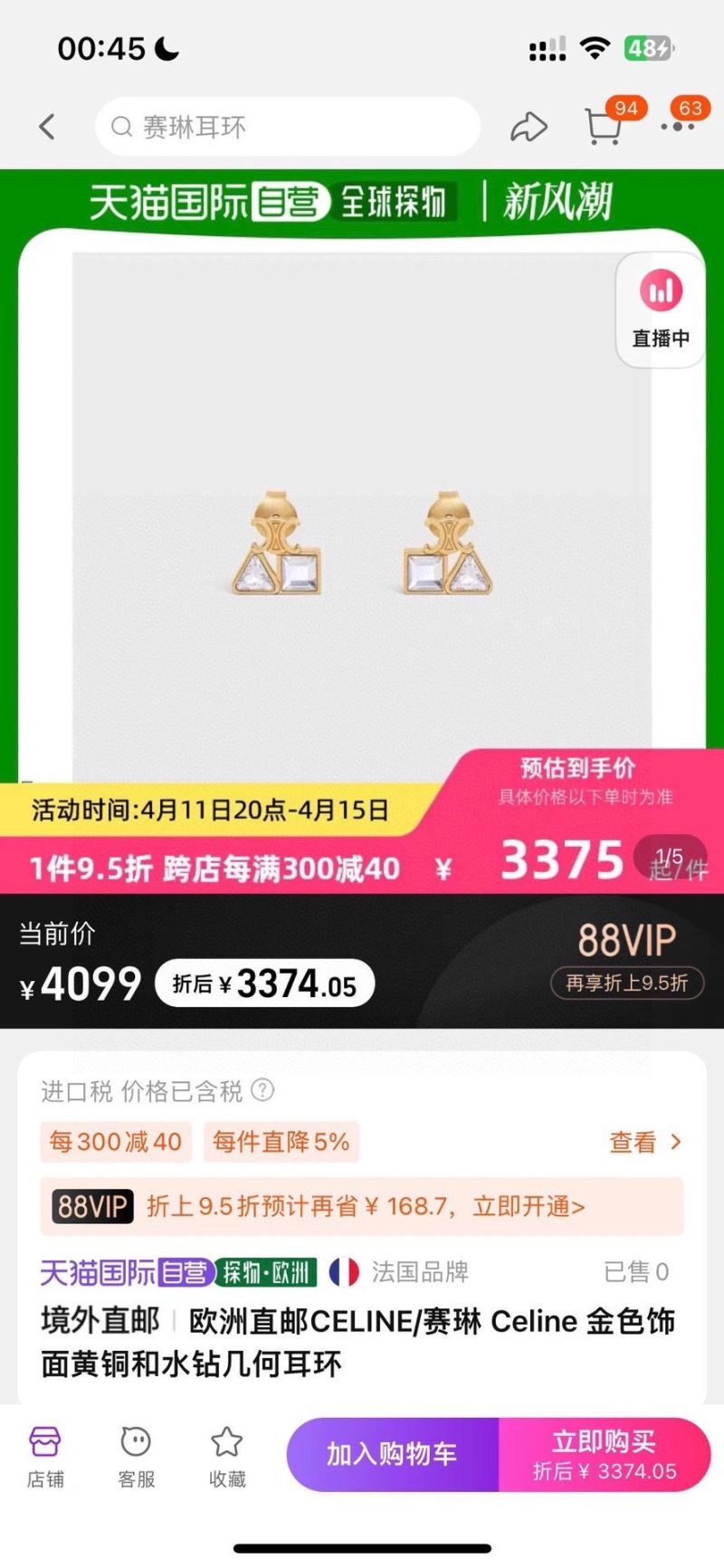Open 88VIP membership via 立即开通
Viewport: 724px width, 1568px height.
click(x=529, y=1206)
